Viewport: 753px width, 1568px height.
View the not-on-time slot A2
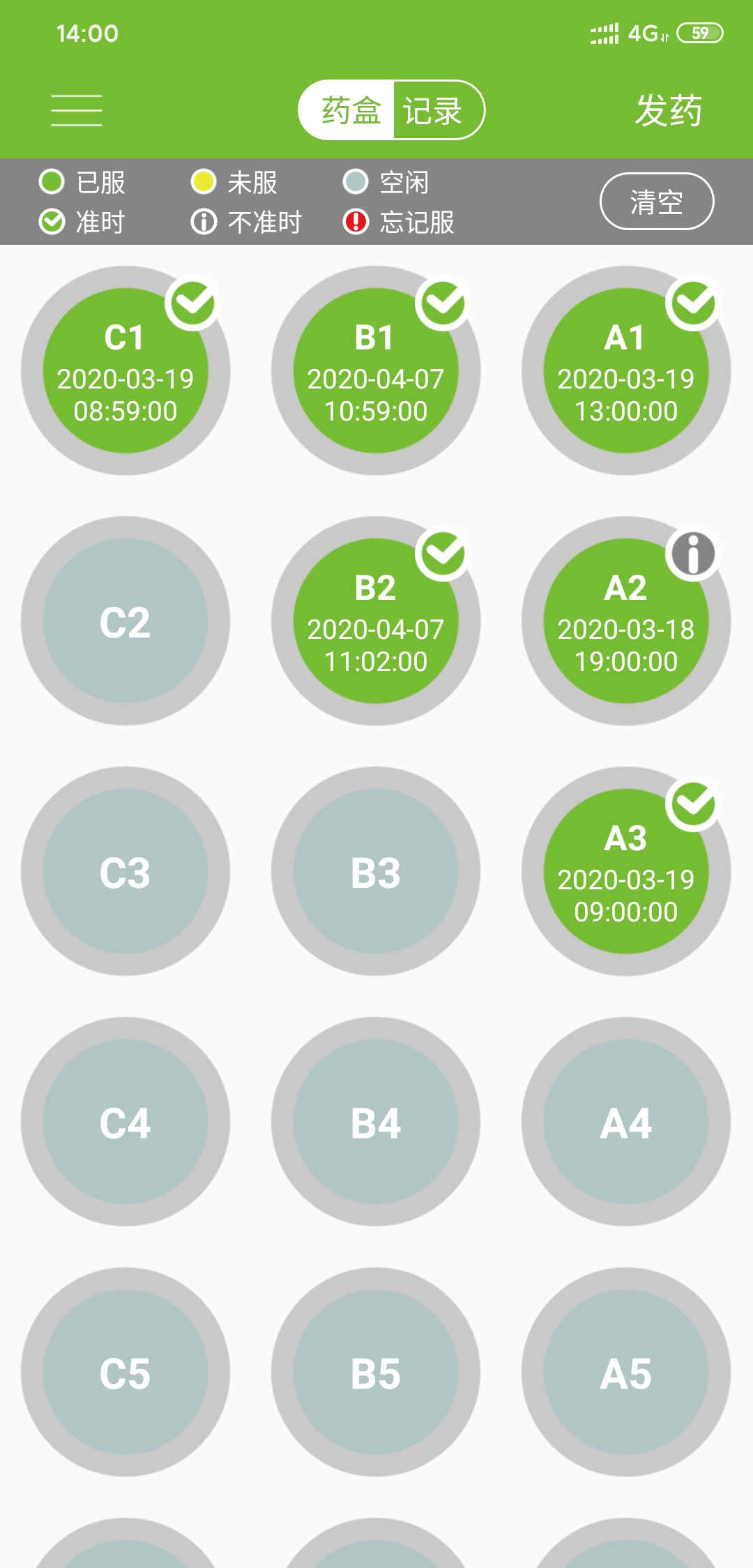(626, 621)
